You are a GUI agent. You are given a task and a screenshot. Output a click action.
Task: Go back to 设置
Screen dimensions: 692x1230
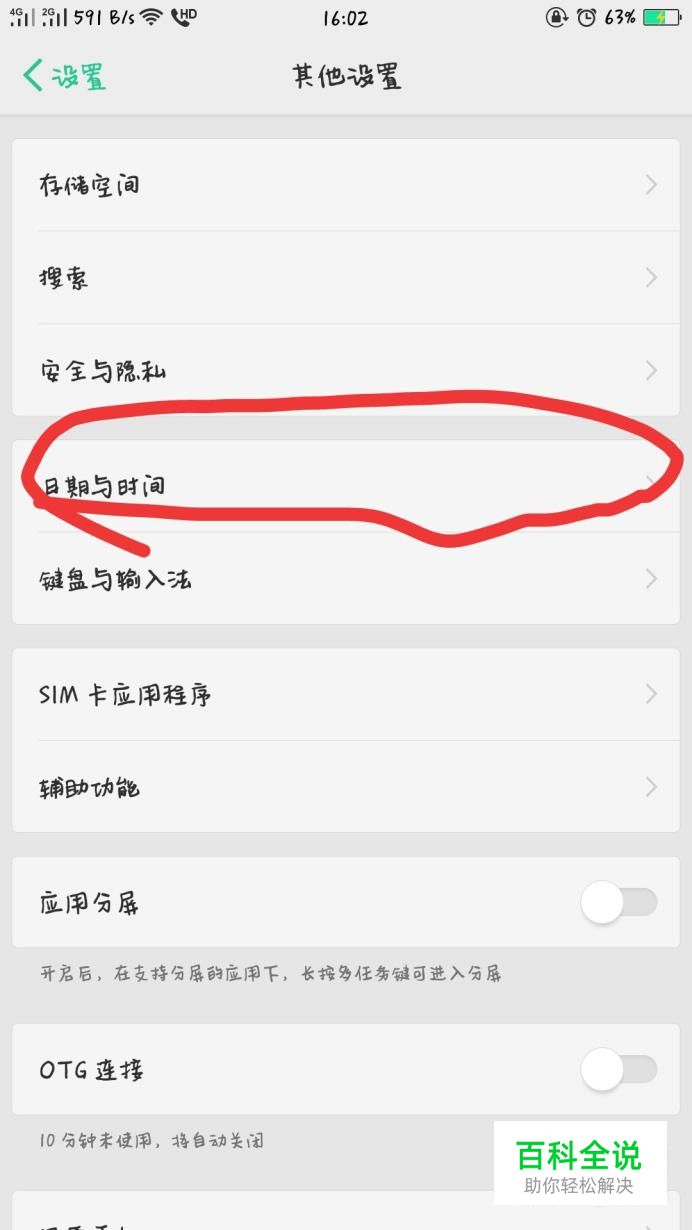64,76
